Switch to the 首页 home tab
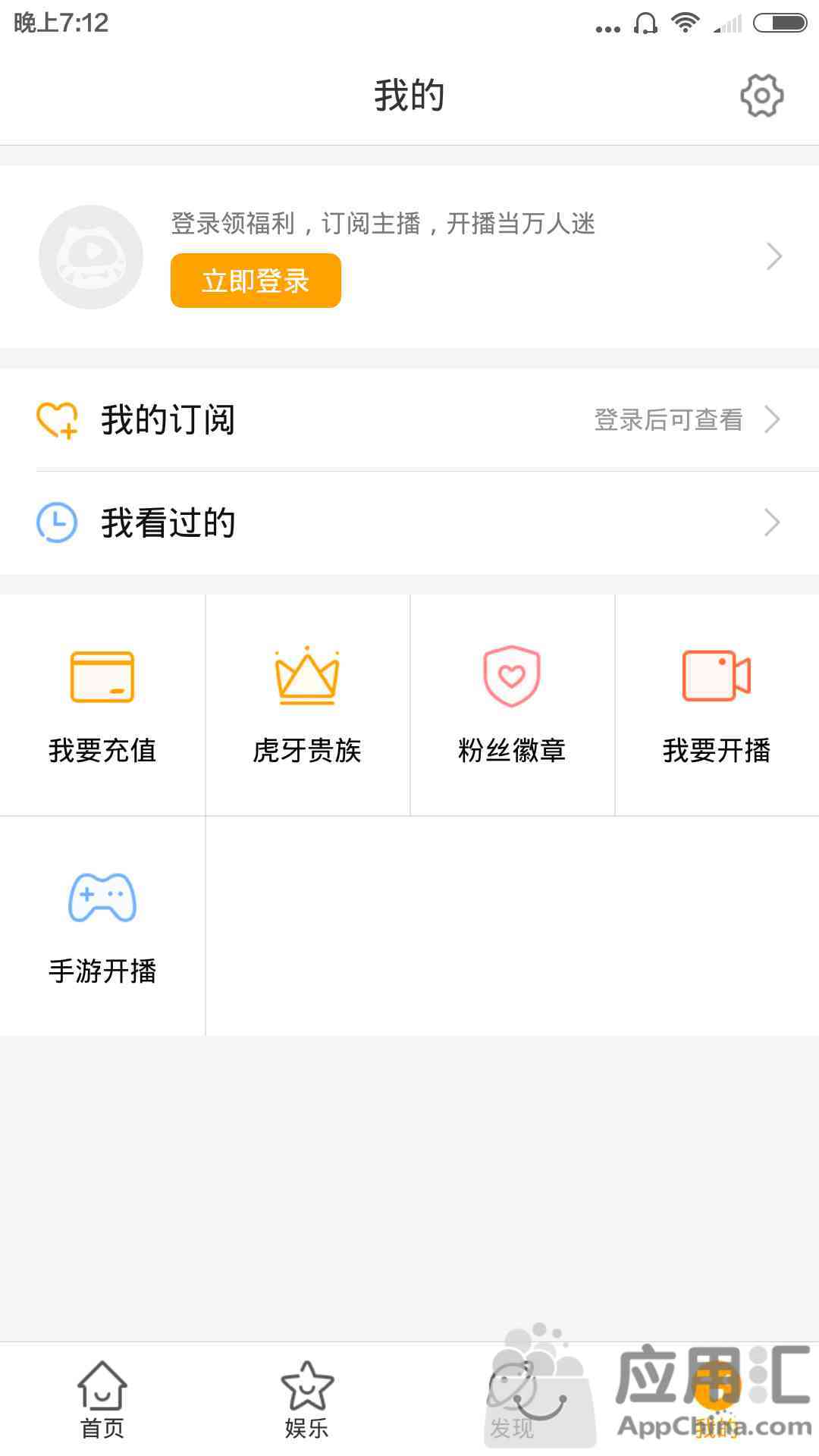The width and height of the screenshot is (819, 1456). [102, 1400]
